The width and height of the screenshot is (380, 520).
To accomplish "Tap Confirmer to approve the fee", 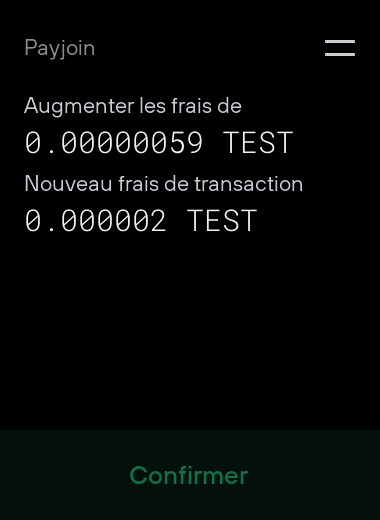I will tap(189, 475).
